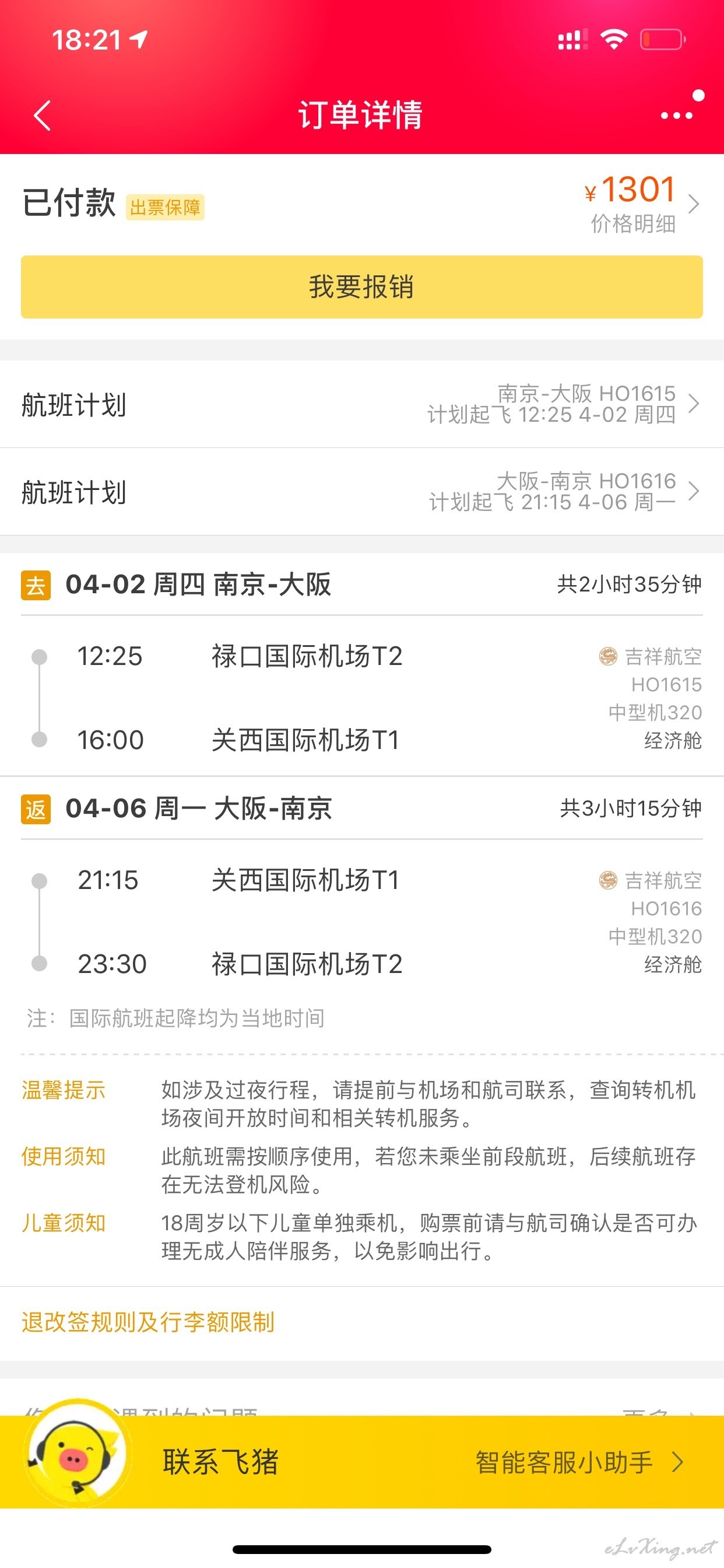Image resolution: width=724 pixels, height=1568 pixels.
Task: Open 退改签规则及行李额限制 rules
Action: 148,1322
